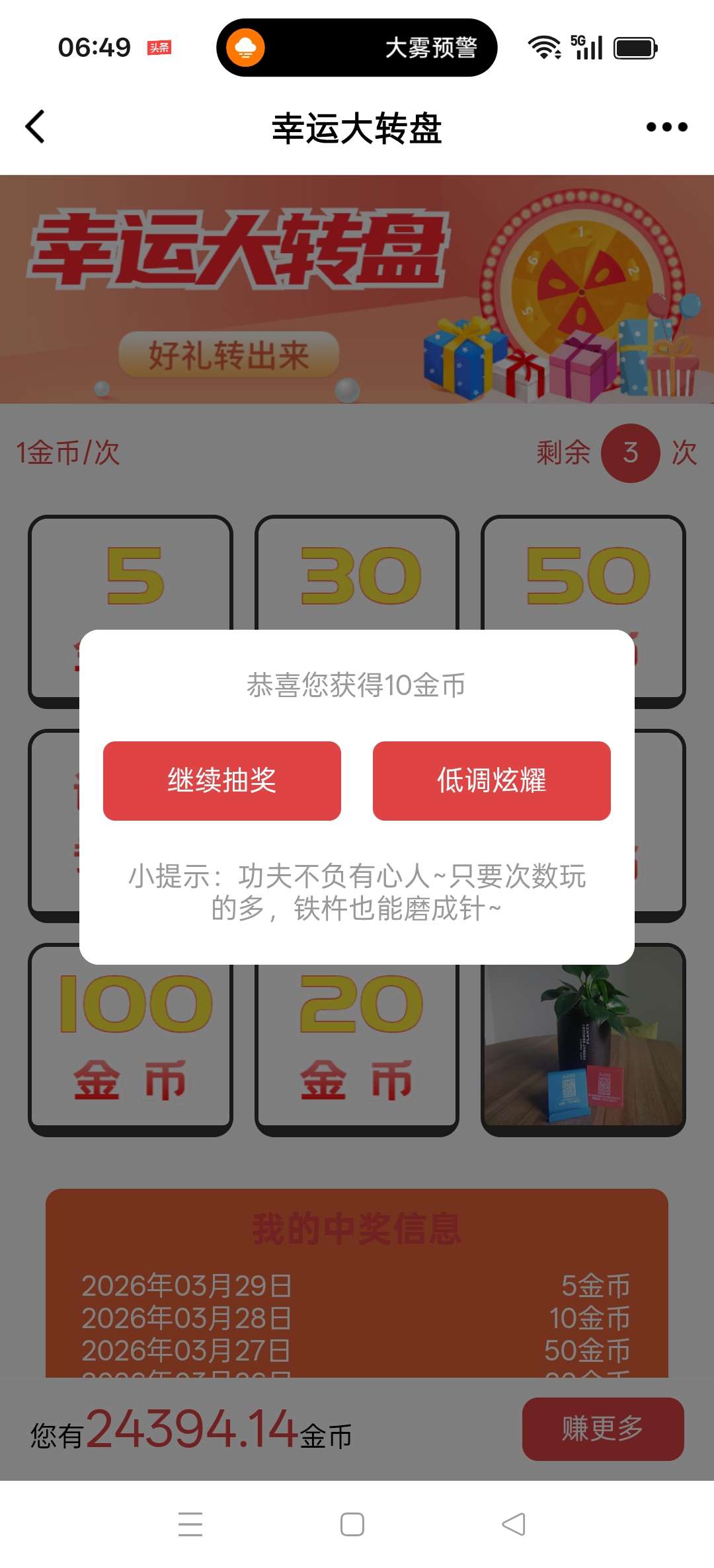The width and height of the screenshot is (714, 1568).
Task: Open the system recent apps menu
Action: coord(190,1524)
